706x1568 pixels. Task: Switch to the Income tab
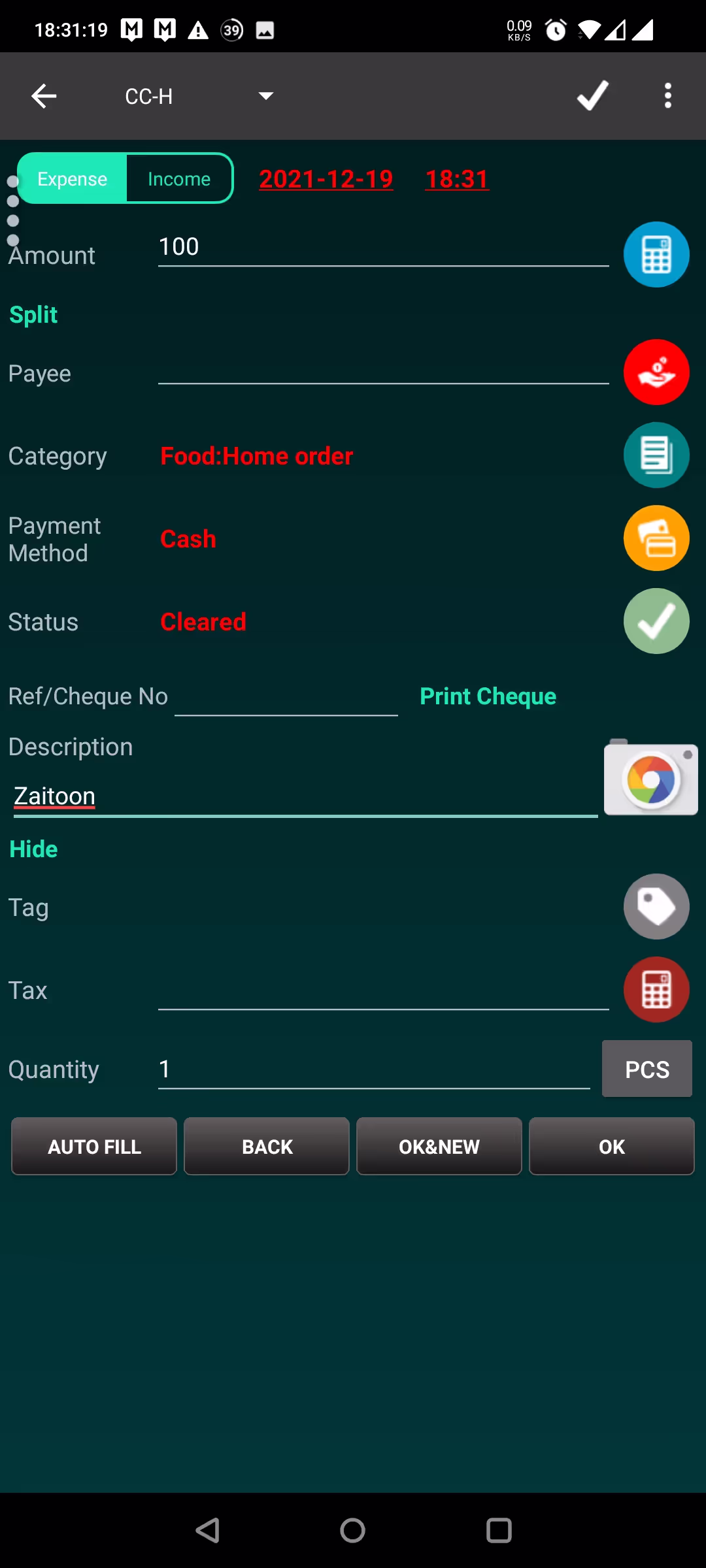(179, 179)
